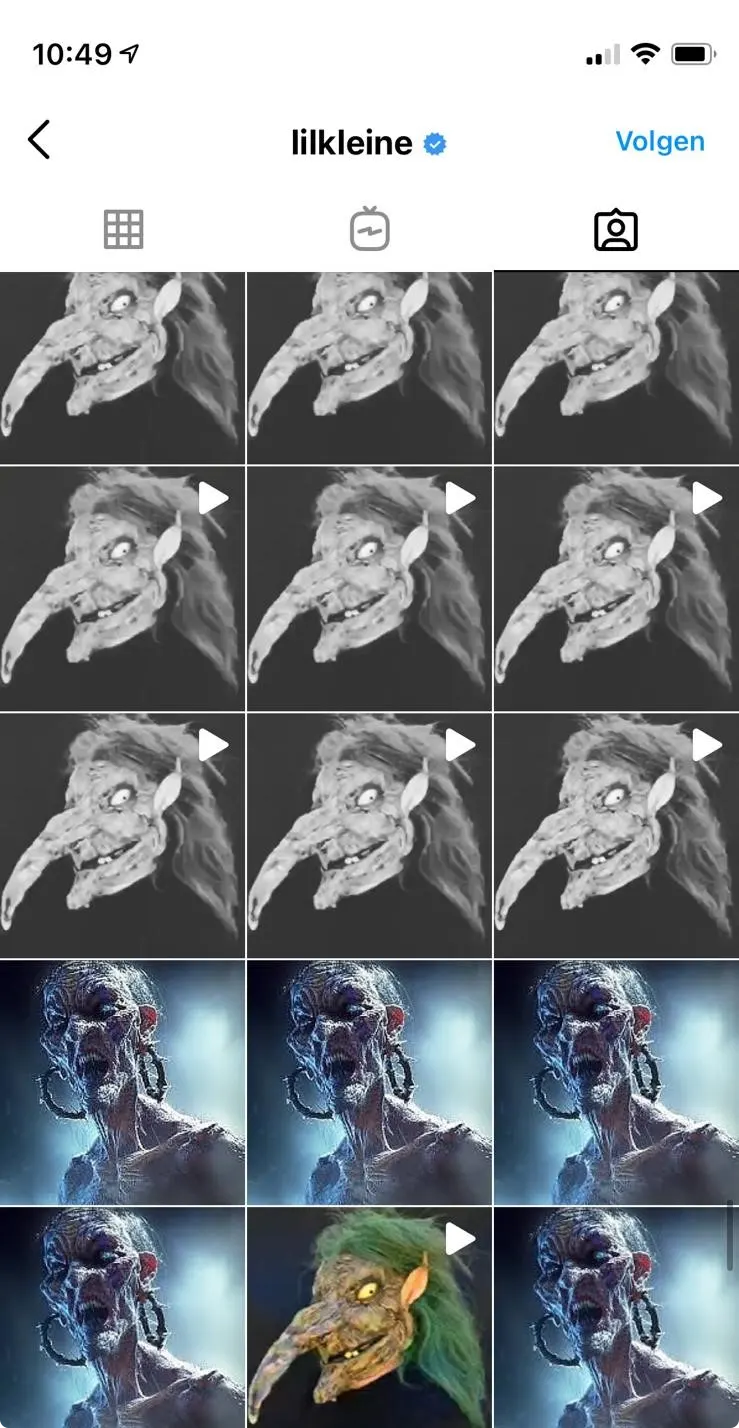
Task: Open the colored green-haired witch video
Action: (x=369, y=1320)
